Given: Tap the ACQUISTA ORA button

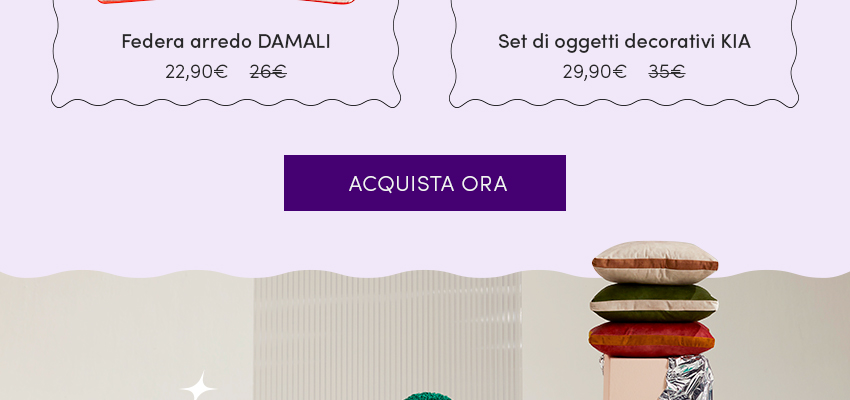Looking at the screenshot, I should click(x=425, y=183).
